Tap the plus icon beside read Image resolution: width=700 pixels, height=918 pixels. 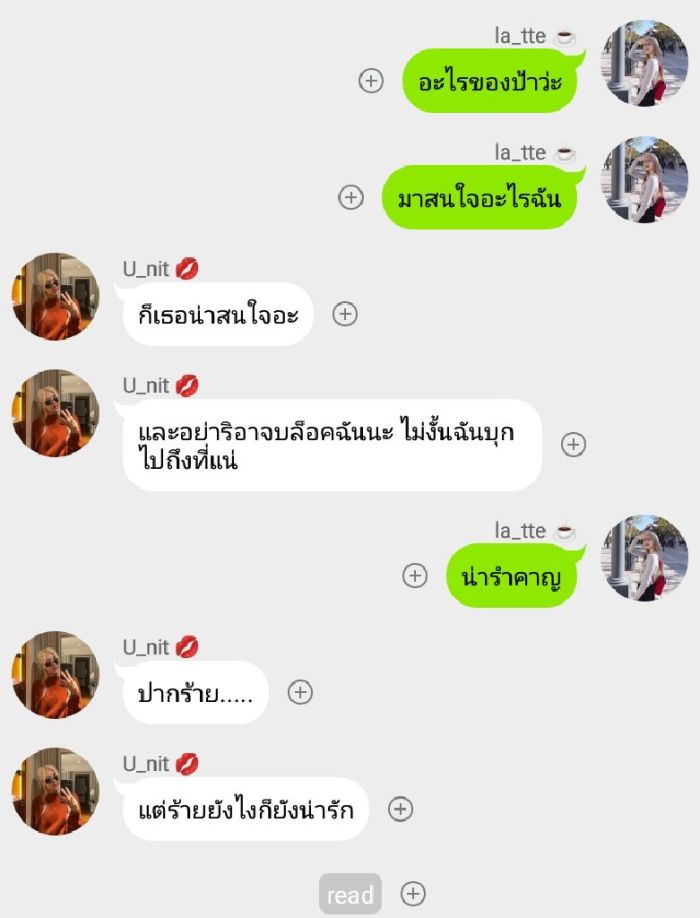[413, 893]
